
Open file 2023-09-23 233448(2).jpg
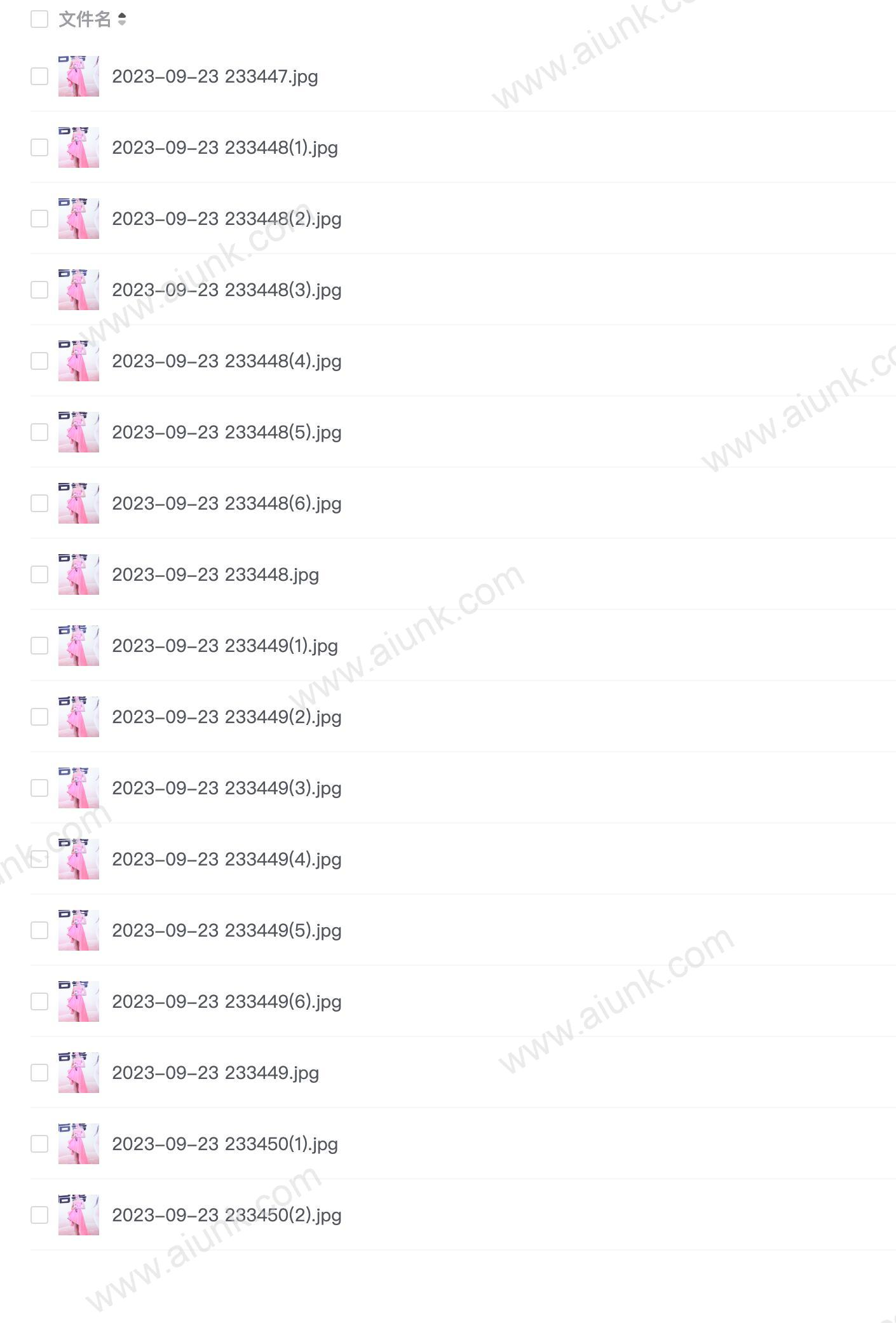click(226, 219)
